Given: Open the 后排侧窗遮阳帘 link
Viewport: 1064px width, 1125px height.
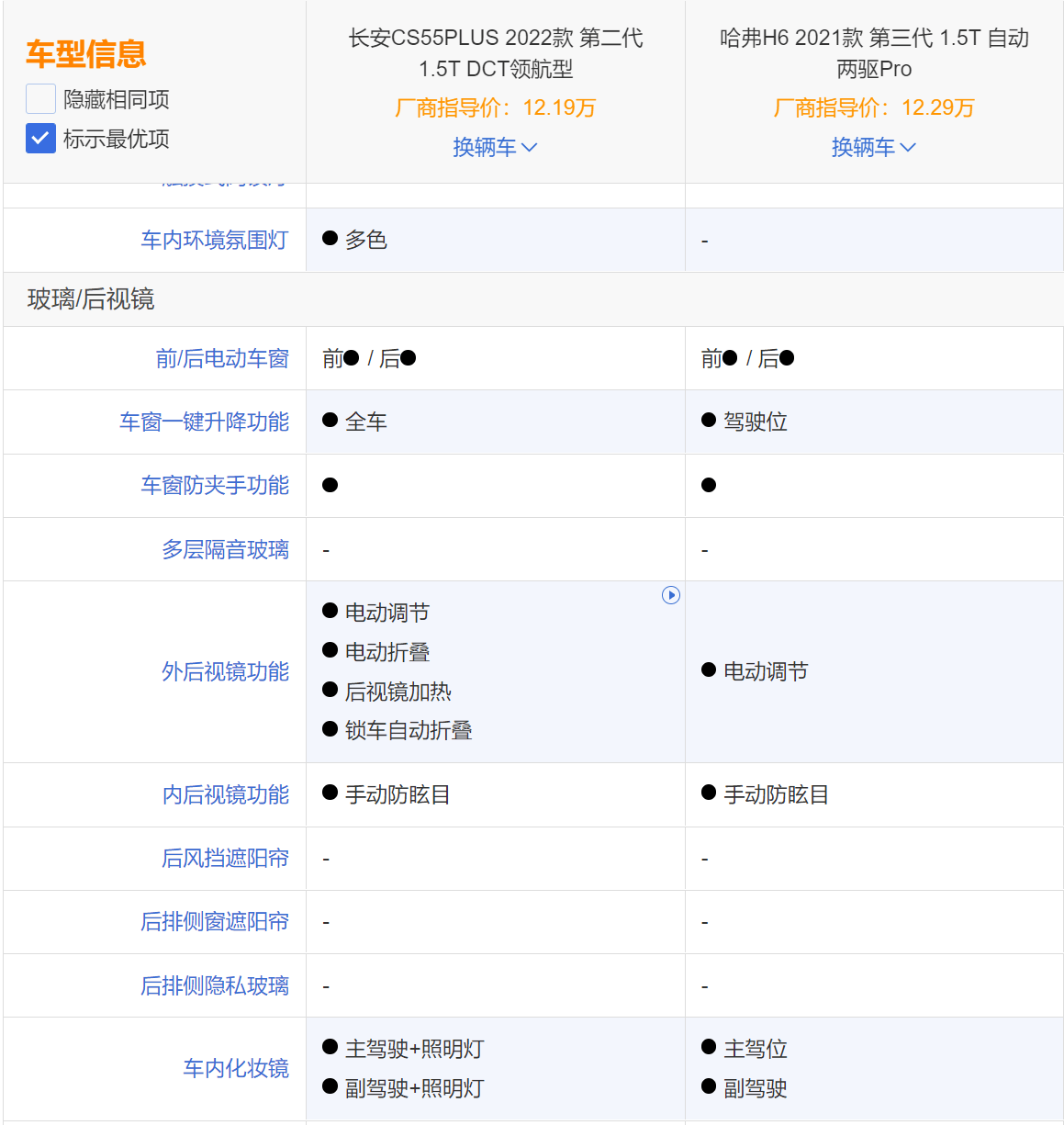Looking at the screenshot, I should (214, 921).
